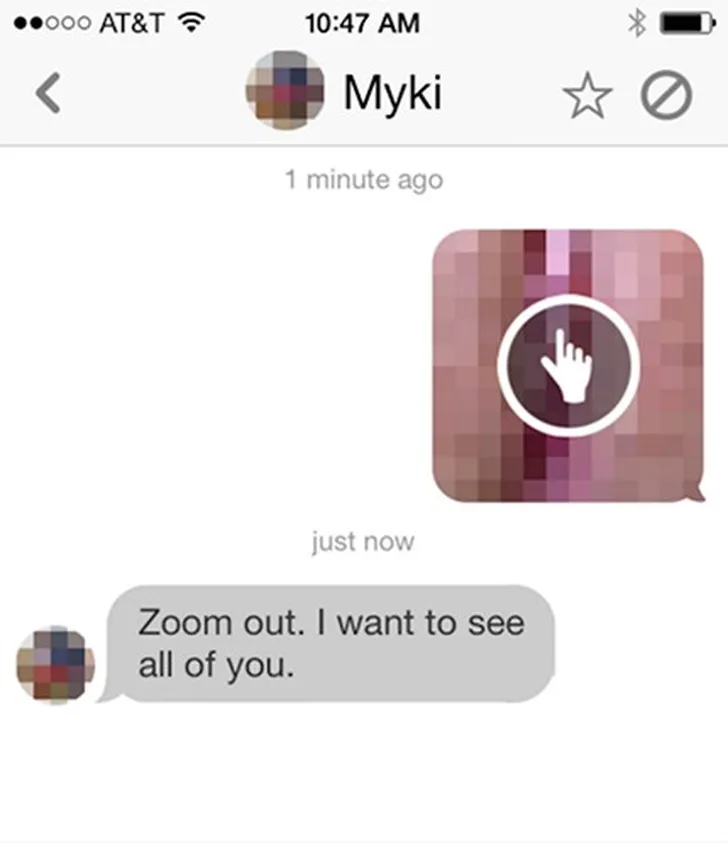This screenshot has width=728, height=843.
Task: Go back using the header arrow
Action: click(x=49, y=94)
